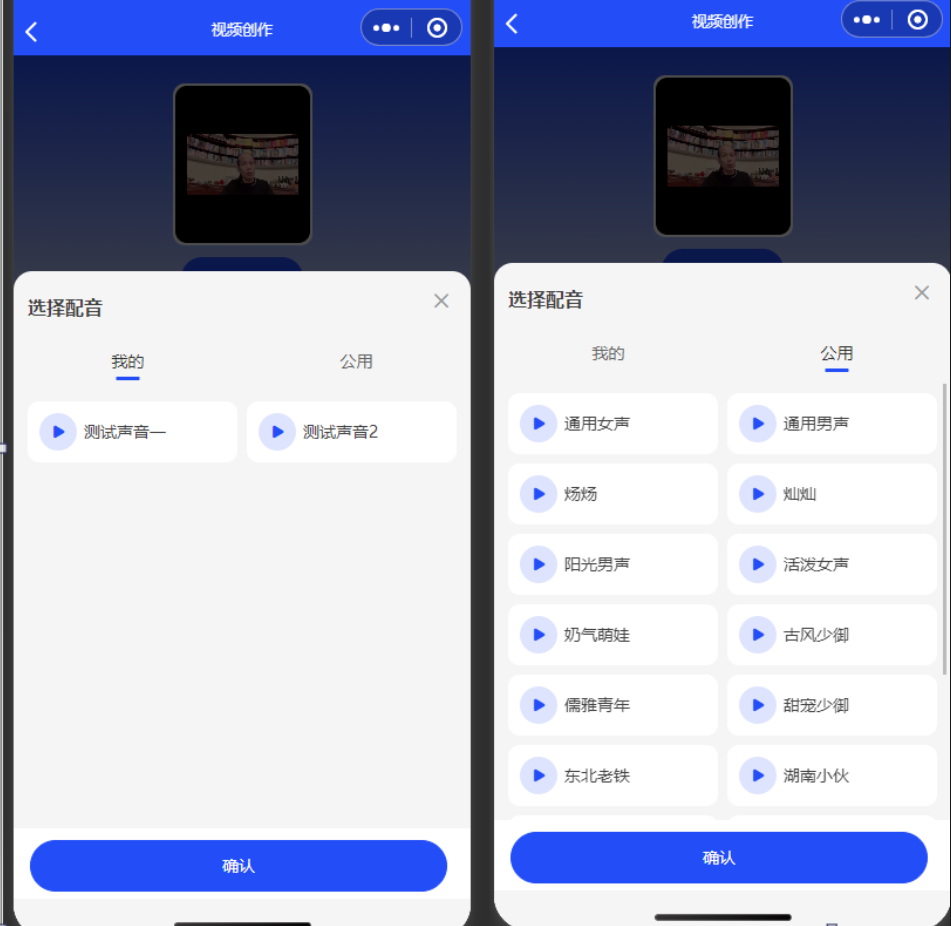The height and width of the screenshot is (926, 951).
Task: Play the 东北老铁 voice preview
Action: click(538, 775)
